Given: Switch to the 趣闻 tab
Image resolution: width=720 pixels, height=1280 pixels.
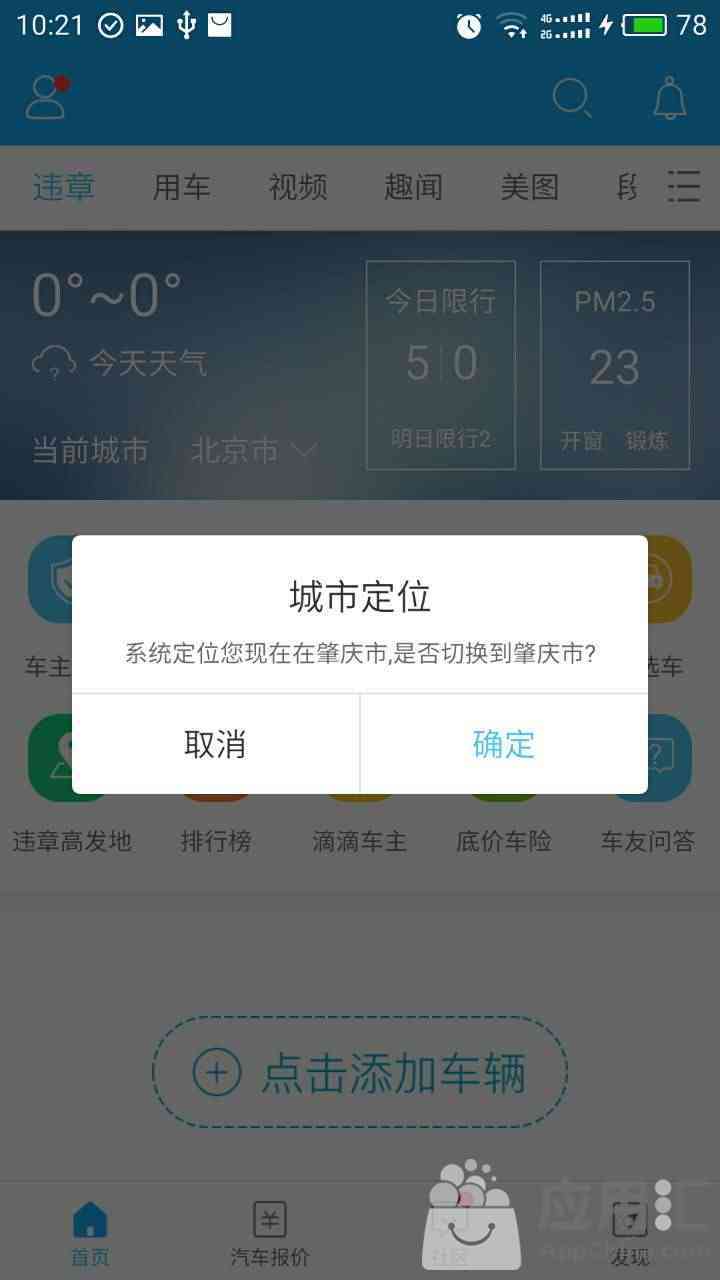Looking at the screenshot, I should tap(413, 187).
